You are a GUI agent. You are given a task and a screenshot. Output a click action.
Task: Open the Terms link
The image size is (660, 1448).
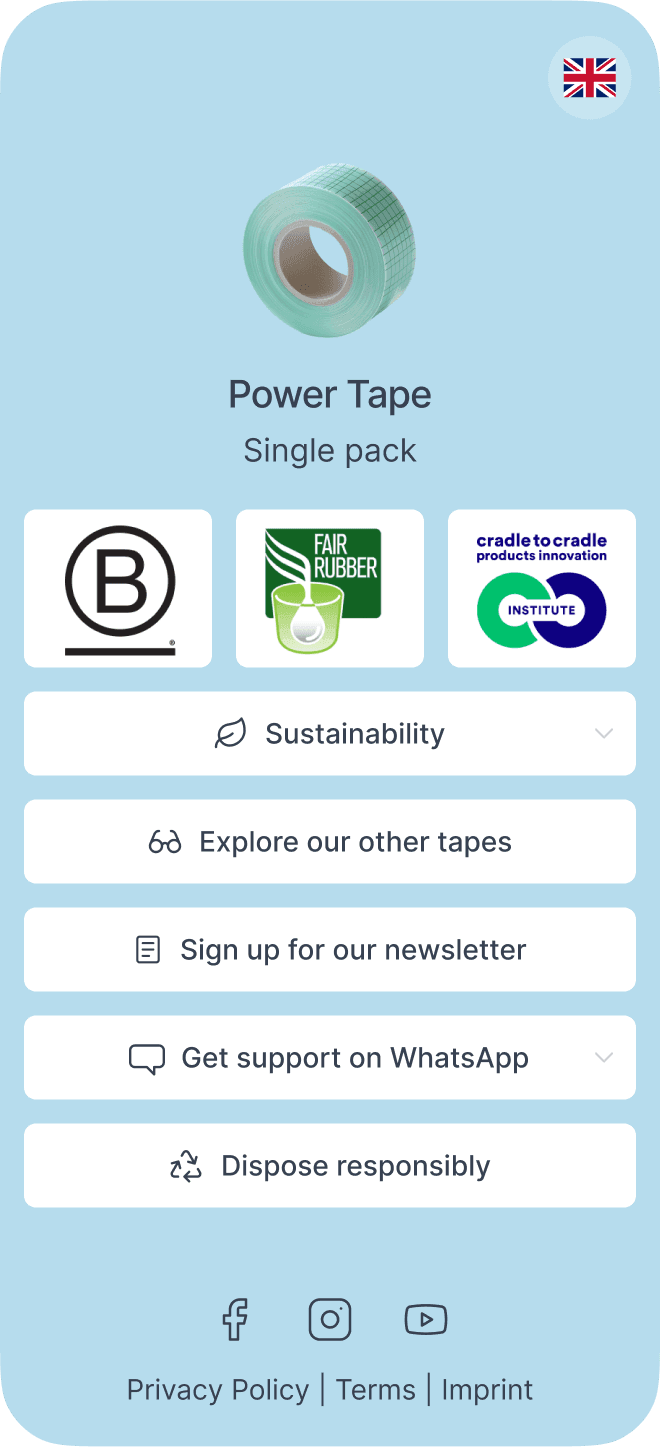click(x=375, y=1389)
